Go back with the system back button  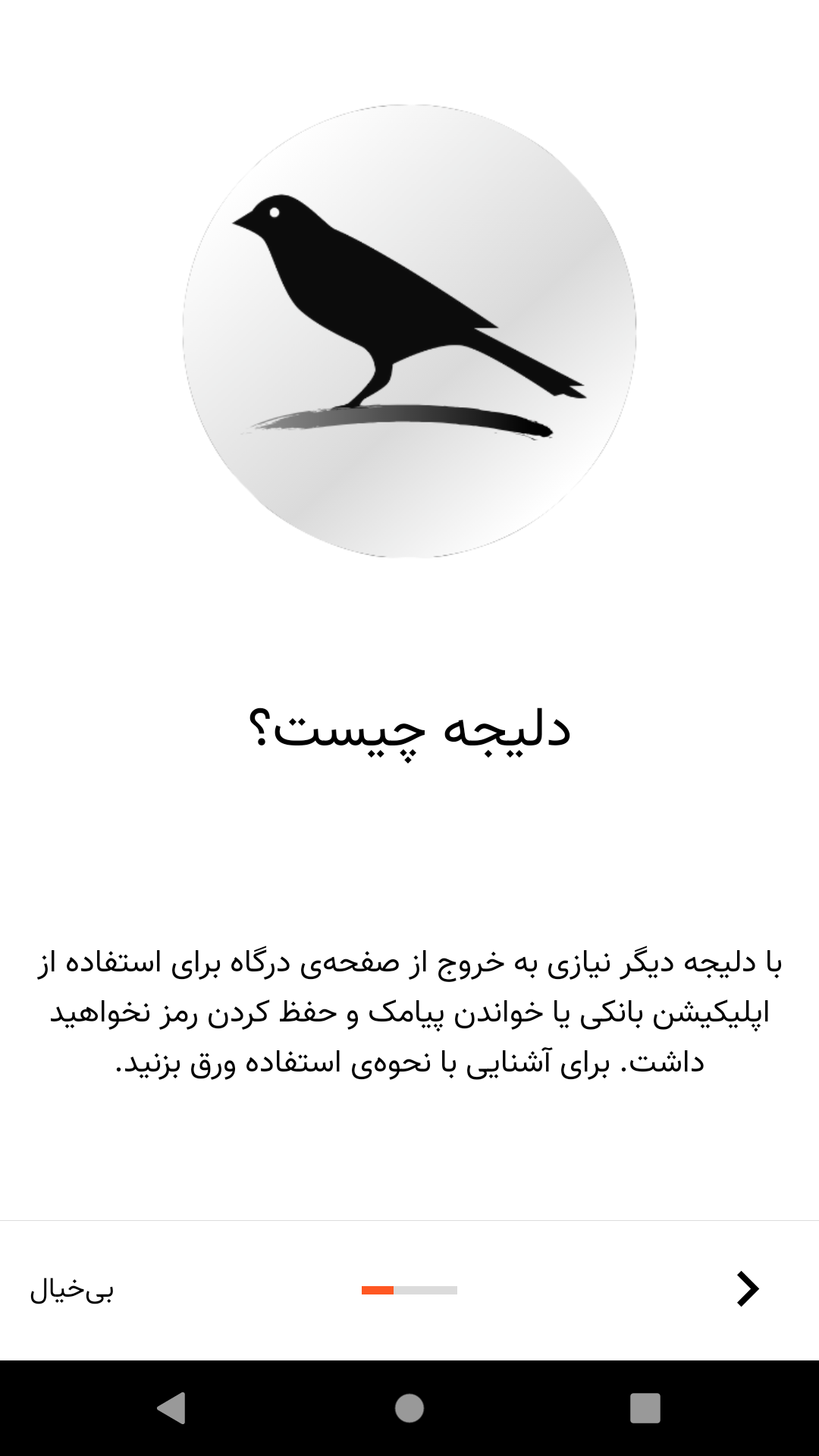(172, 1408)
